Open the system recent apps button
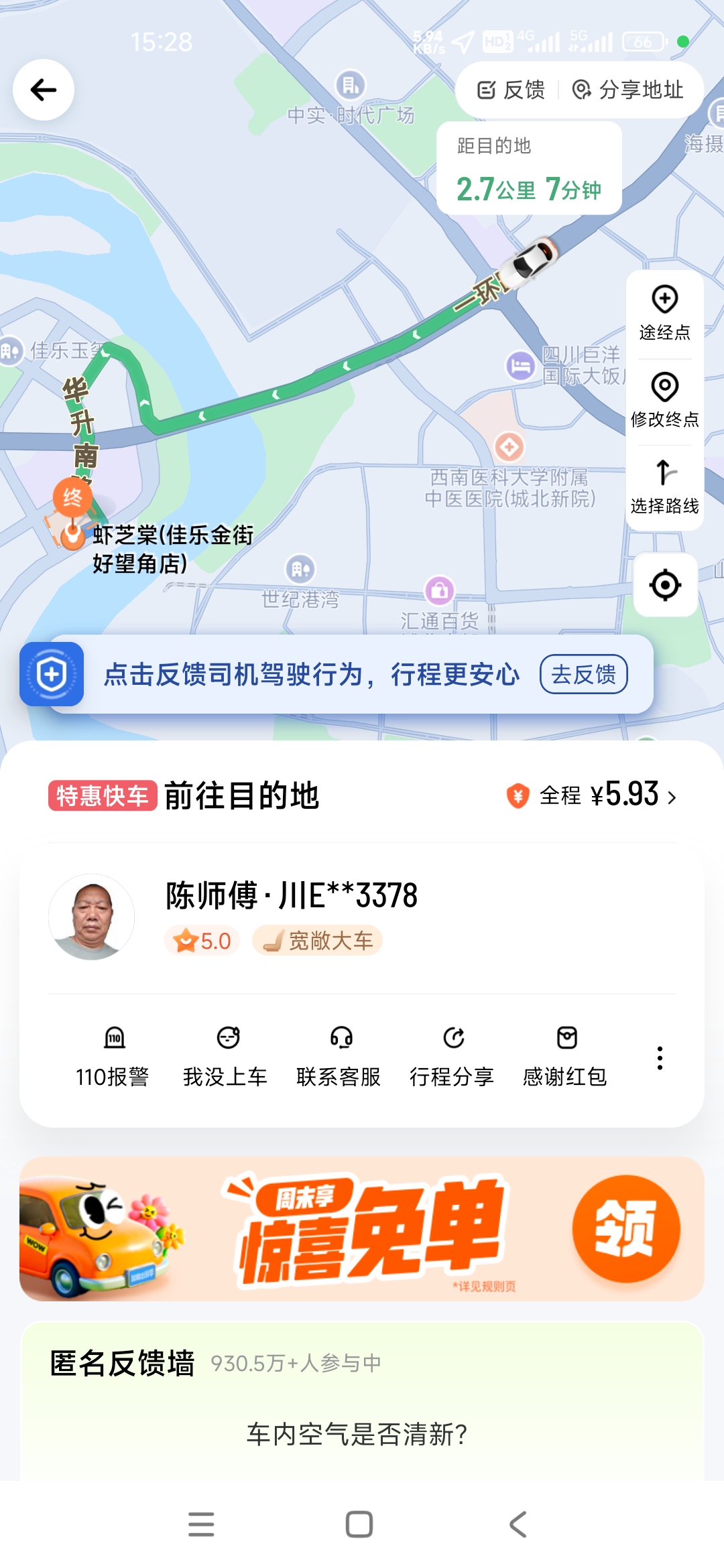Screen dimensions: 724x1568 (201, 1524)
